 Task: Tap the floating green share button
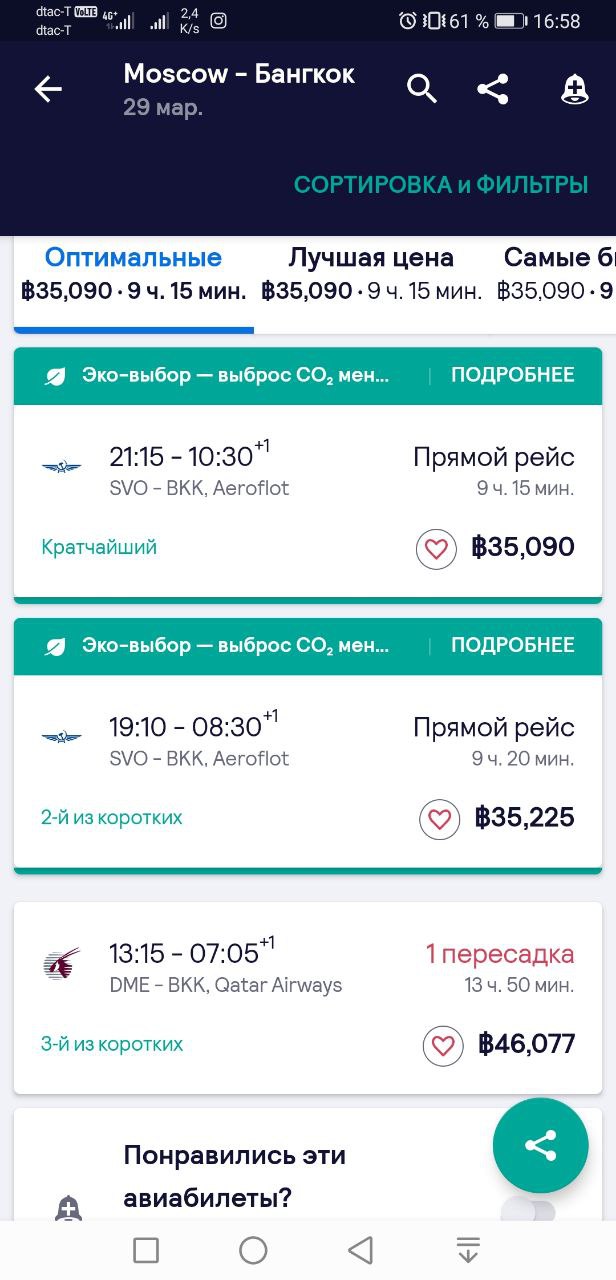pyautogui.click(x=540, y=1146)
